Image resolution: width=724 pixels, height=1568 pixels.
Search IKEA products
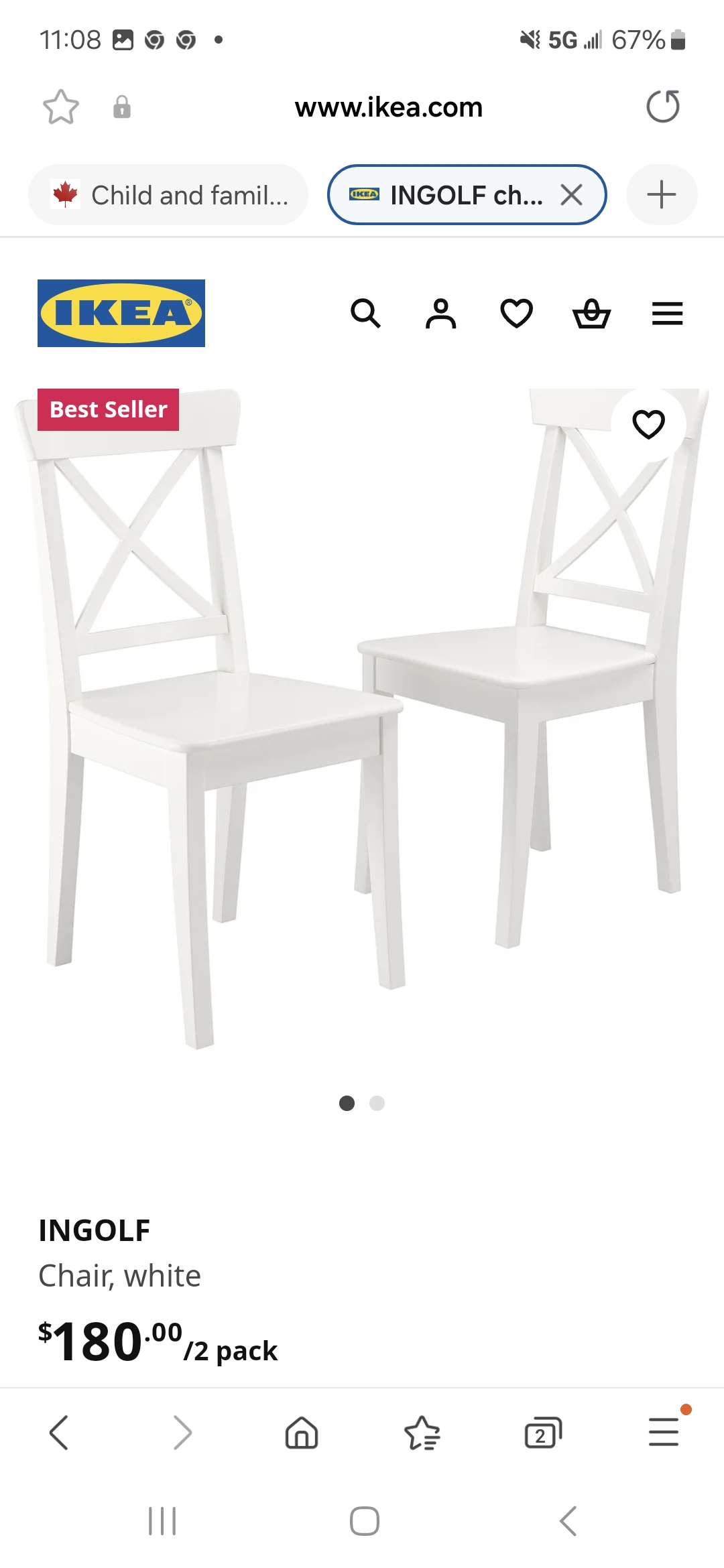366,313
